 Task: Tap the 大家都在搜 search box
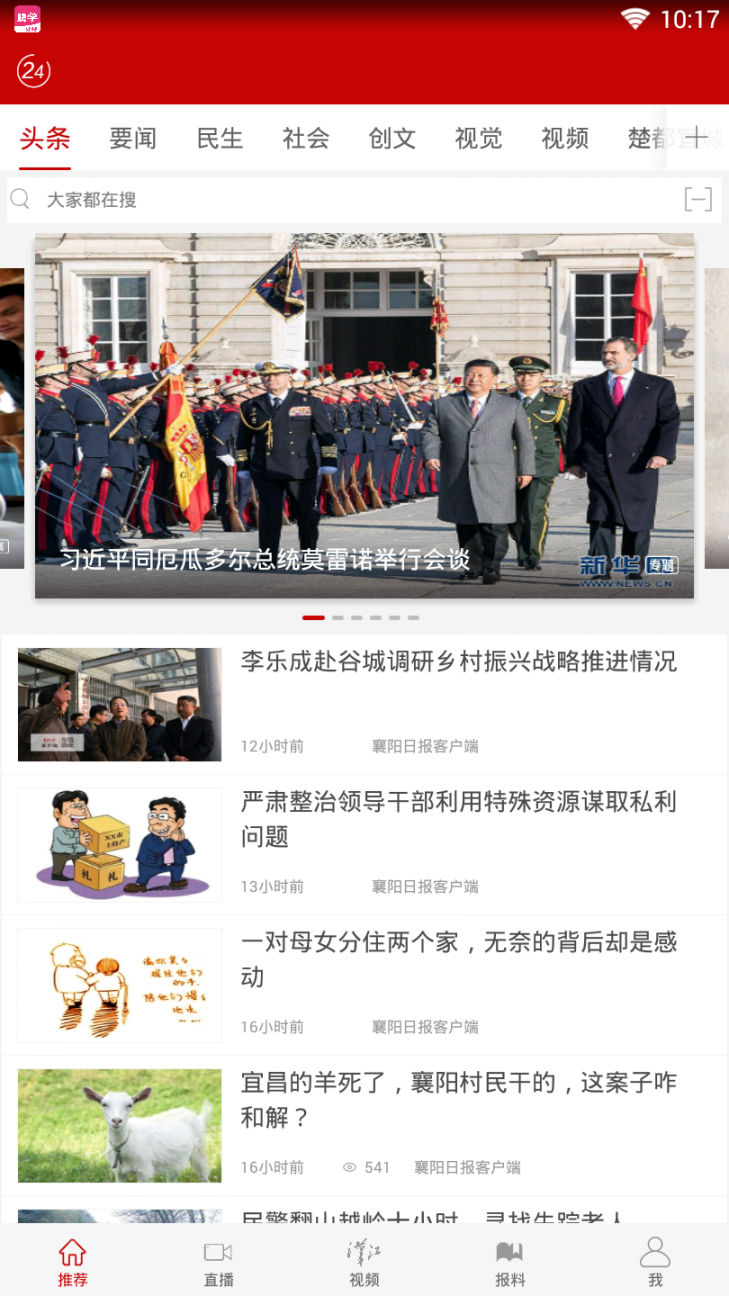point(340,200)
